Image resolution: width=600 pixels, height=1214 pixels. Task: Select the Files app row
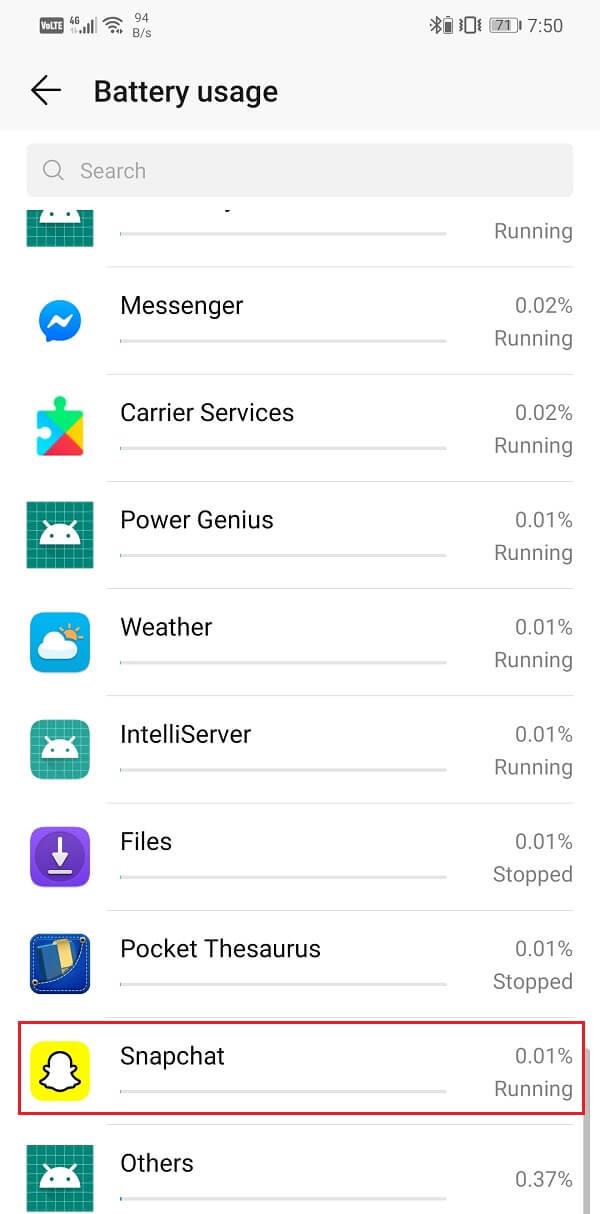click(x=300, y=856)
